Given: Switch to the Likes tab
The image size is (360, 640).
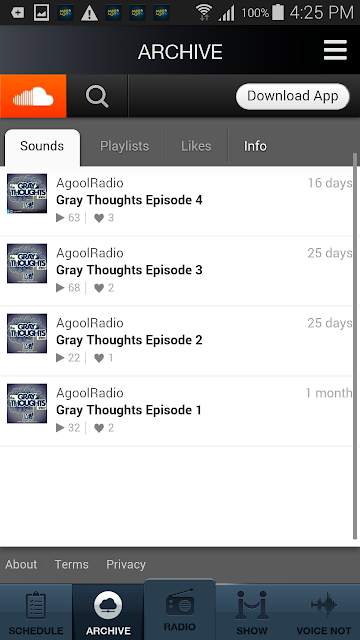Looking at the screenshot, I should coord(196,146).
